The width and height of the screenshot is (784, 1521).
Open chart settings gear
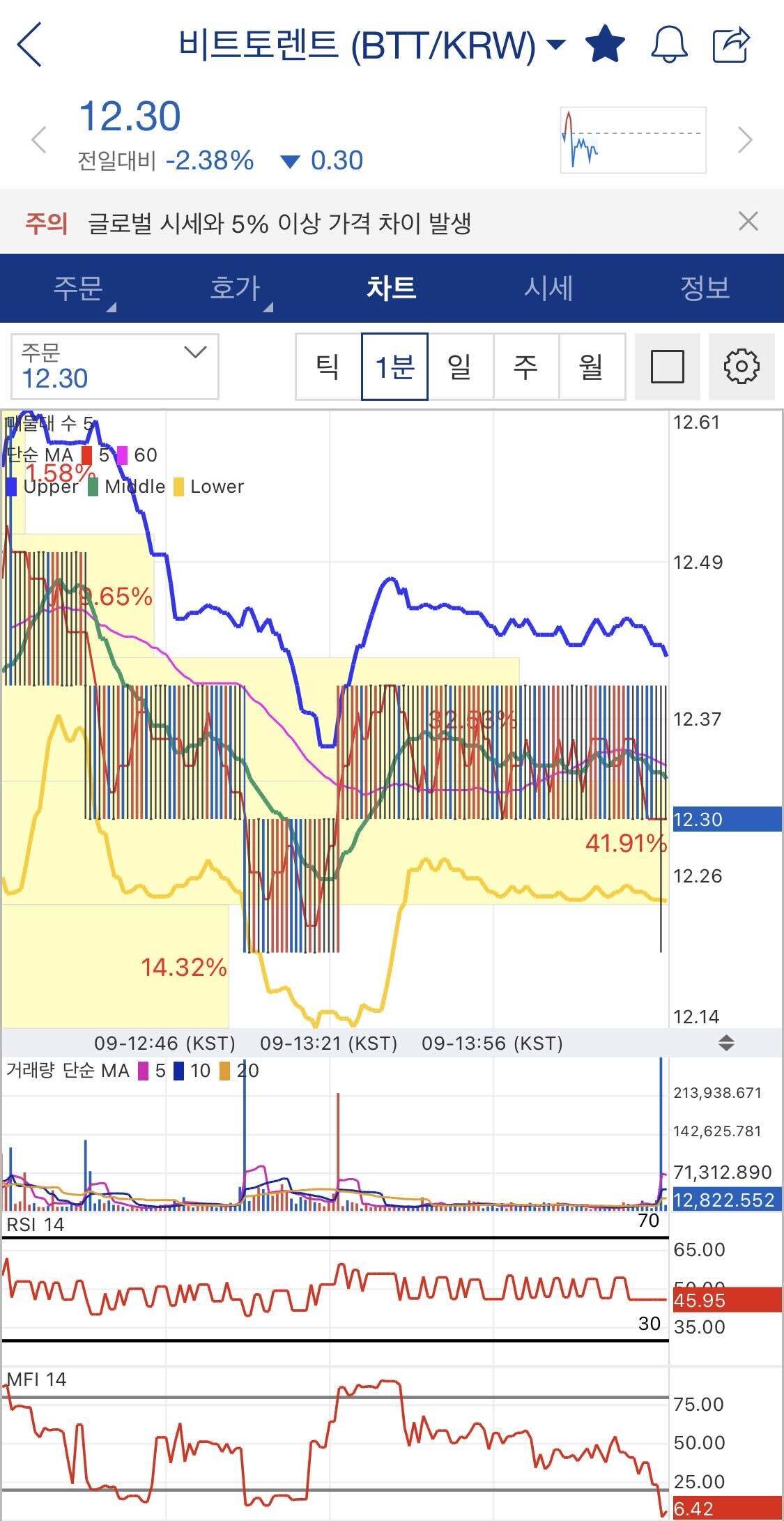coord(741,366)
